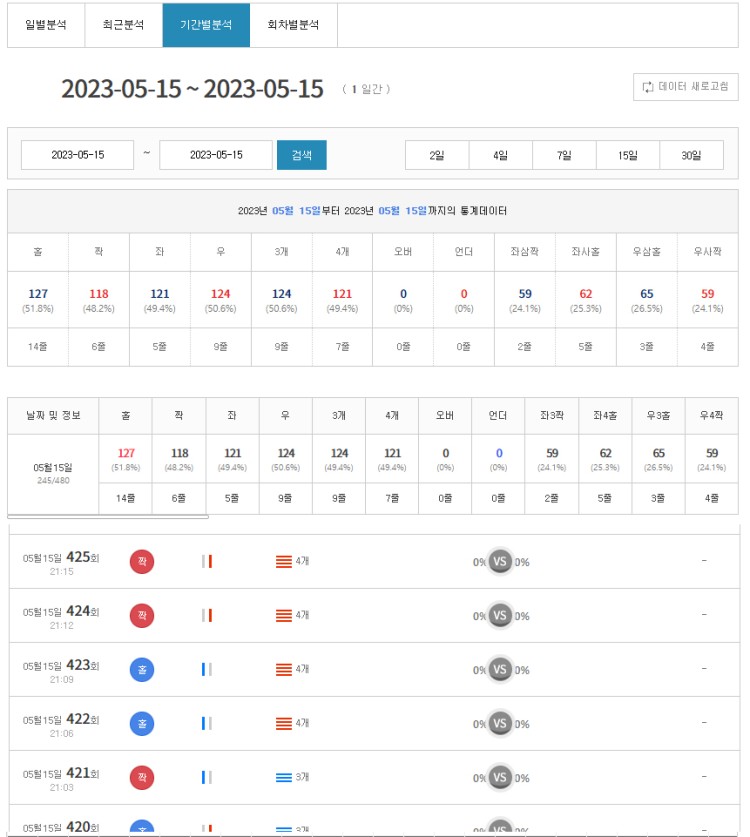The image size is (750, 837).
Task: Tap the 검색 search button
Action: 302,155
